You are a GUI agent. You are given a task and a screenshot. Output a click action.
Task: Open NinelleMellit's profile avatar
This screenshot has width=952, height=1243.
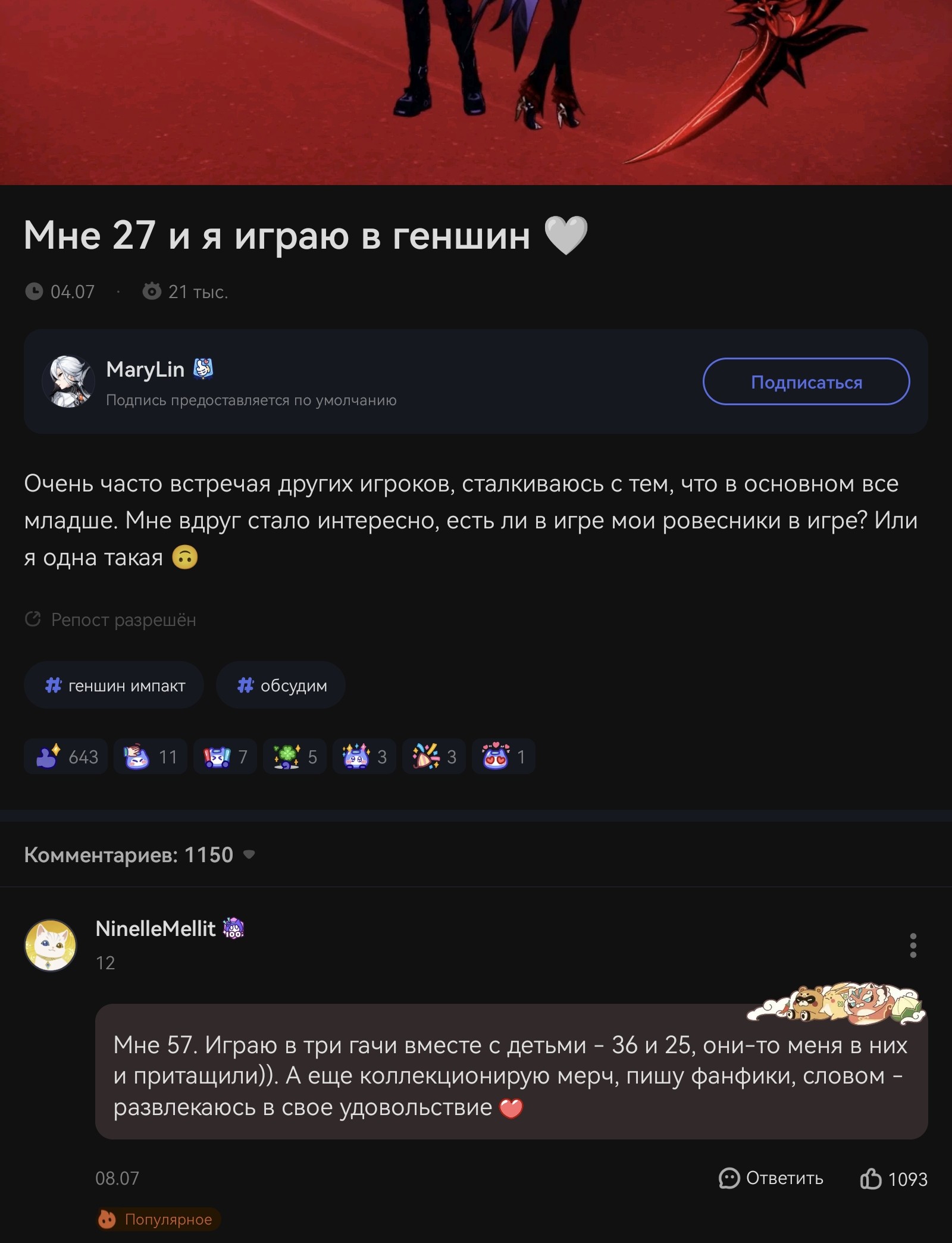click(x=51, y=945)
